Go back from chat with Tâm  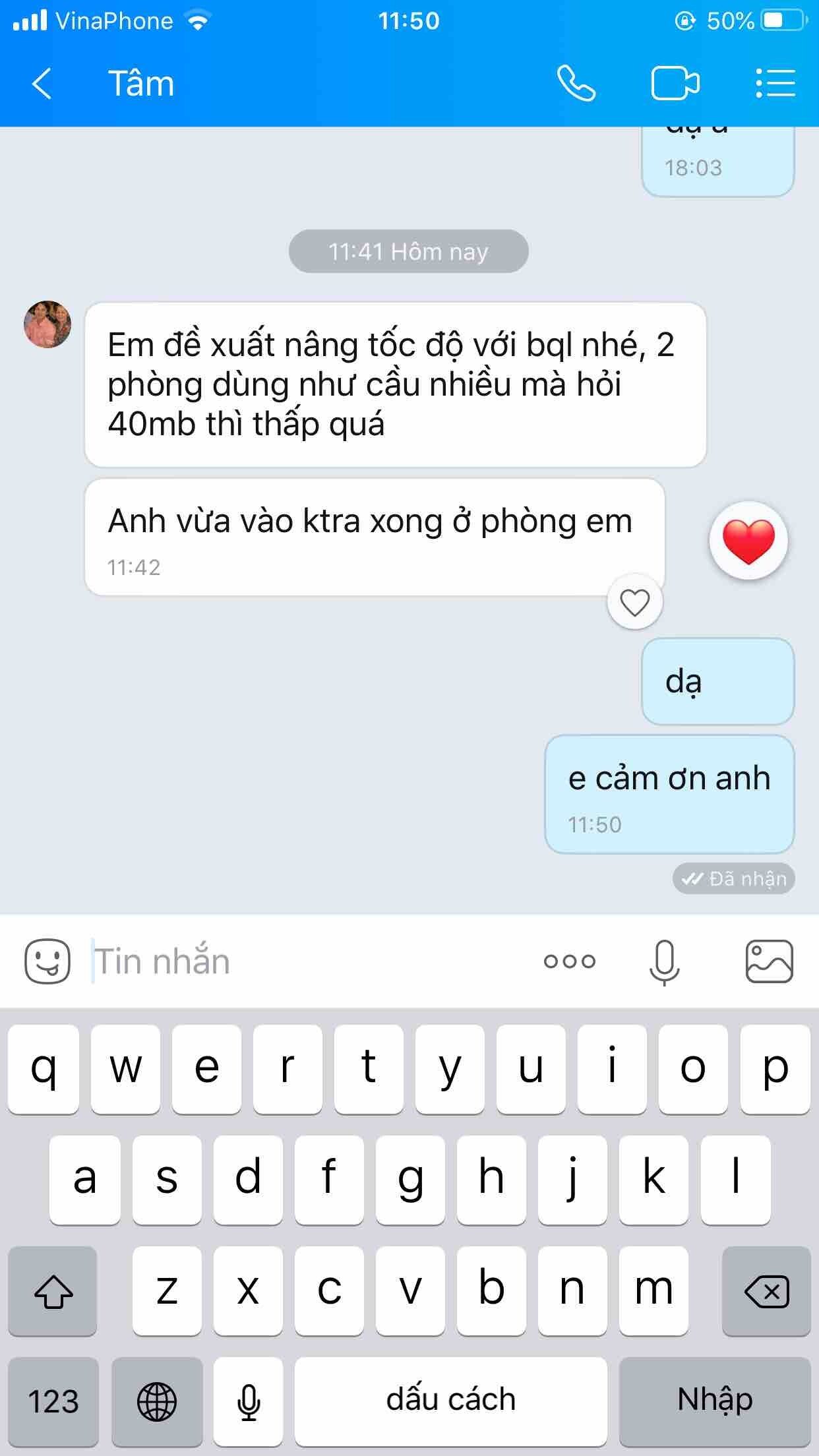pyautogui.click(x=42, y=84)
